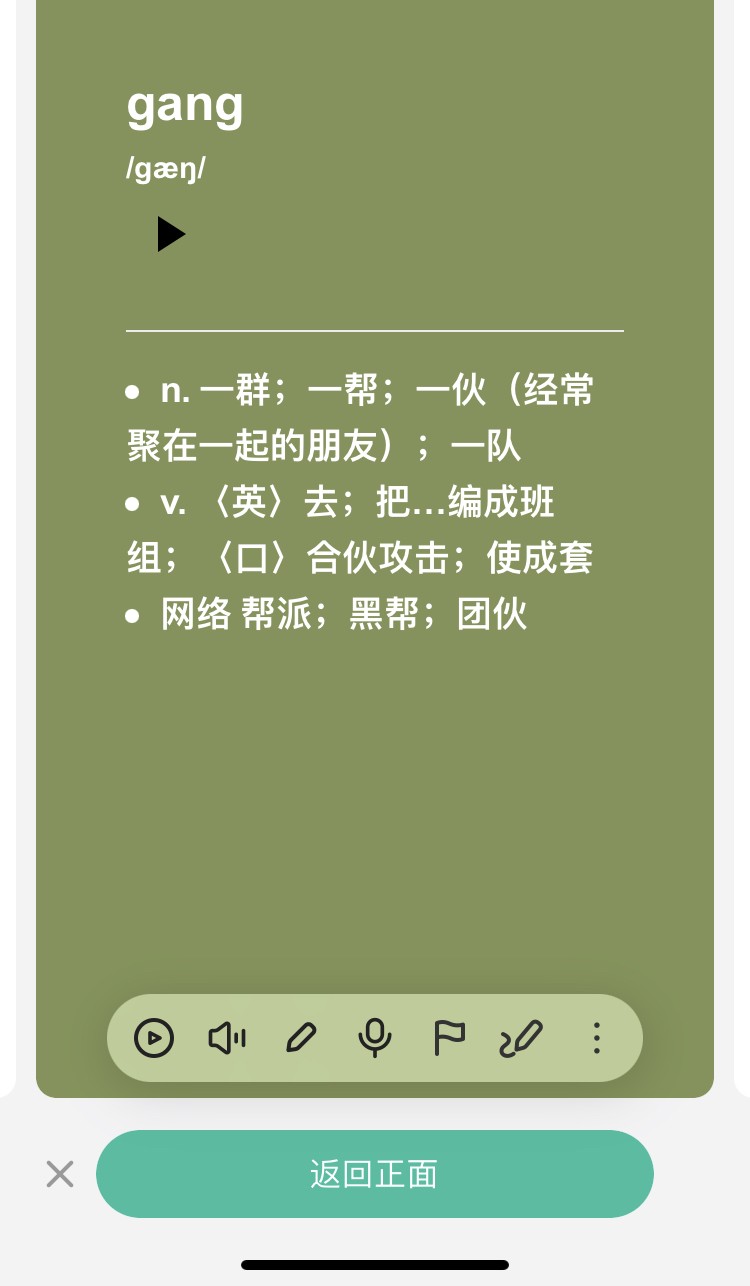The image size is (750, 1286).
Task: Open the three-dot overflow menu
Action: click(596, 1038)
